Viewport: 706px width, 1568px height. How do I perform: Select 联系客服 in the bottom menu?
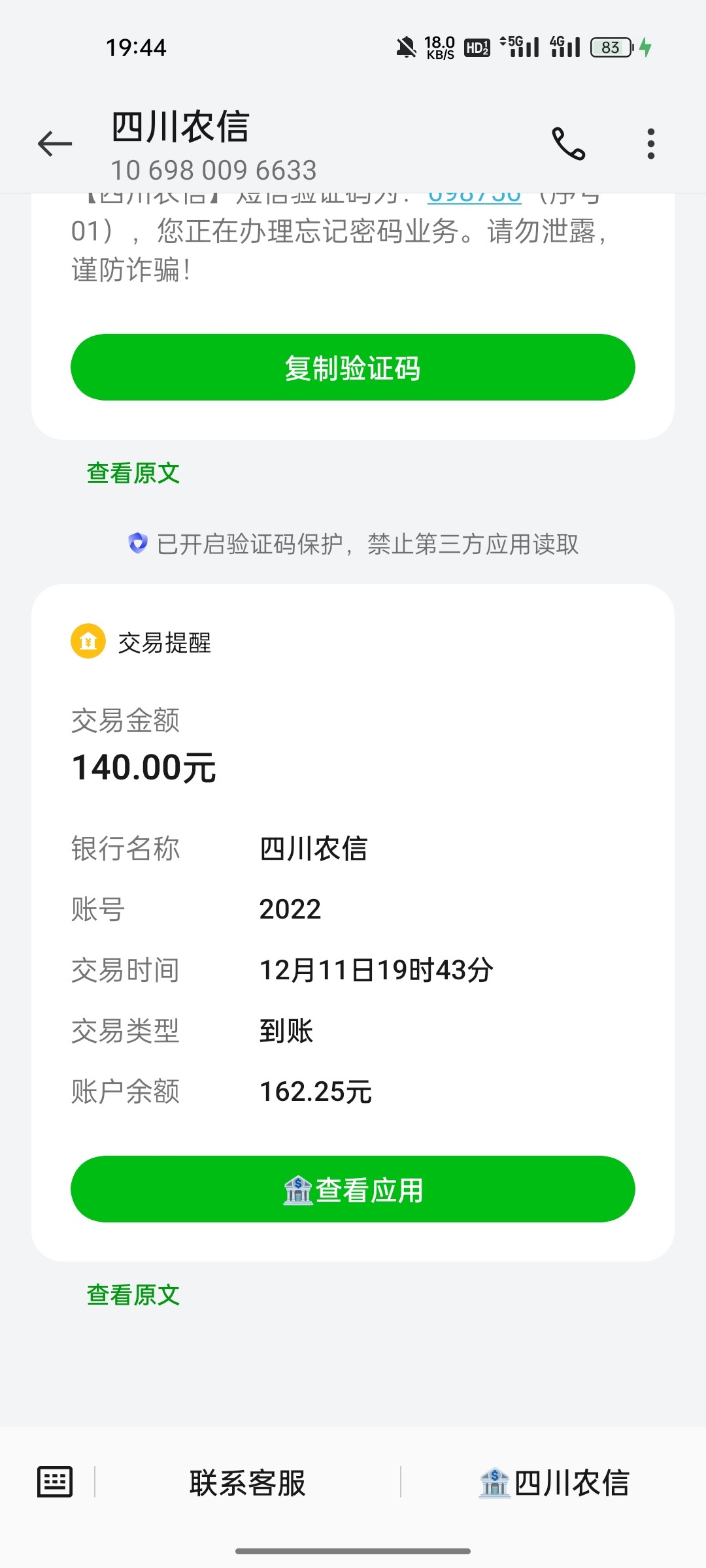248,1482
